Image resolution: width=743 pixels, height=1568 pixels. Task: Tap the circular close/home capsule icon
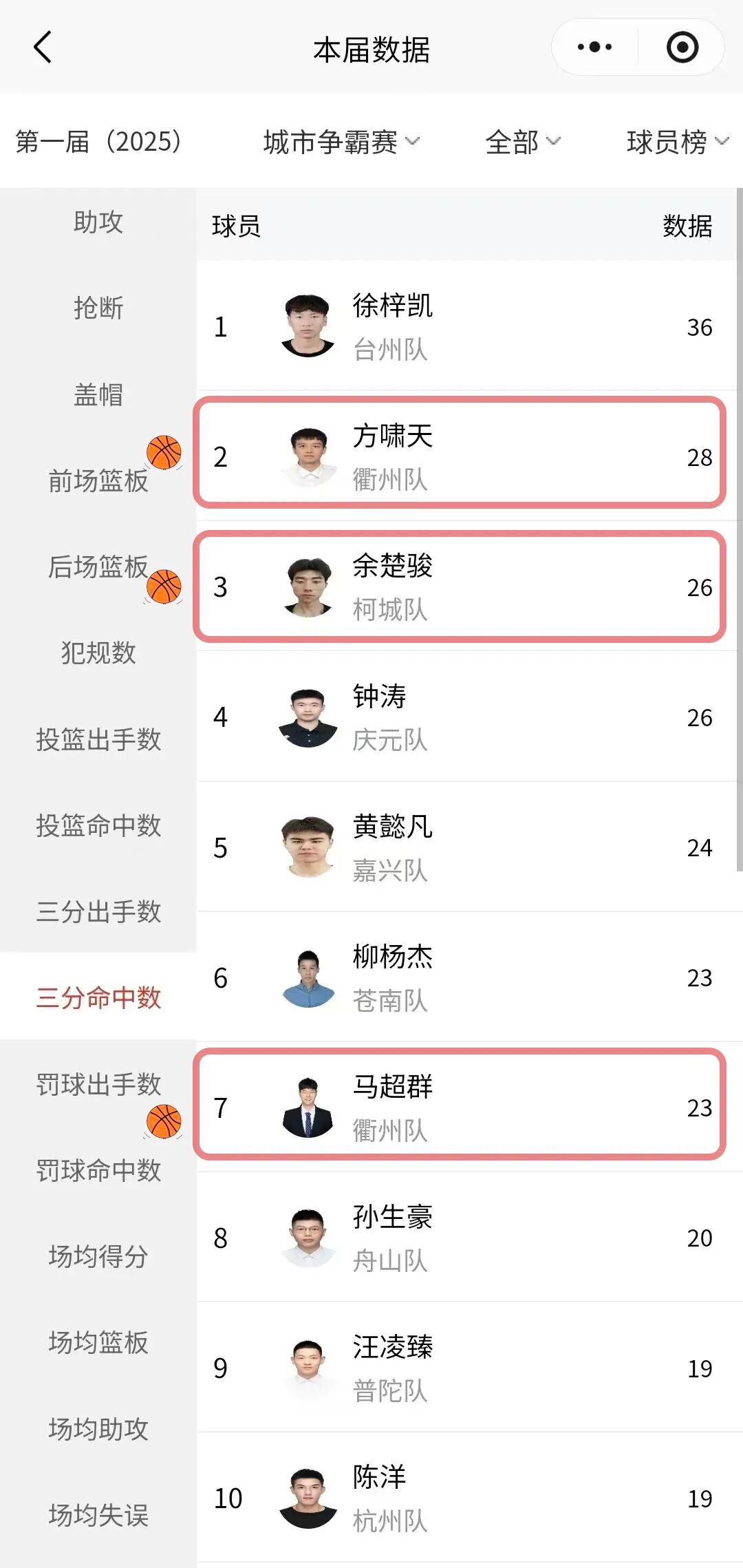681,47
